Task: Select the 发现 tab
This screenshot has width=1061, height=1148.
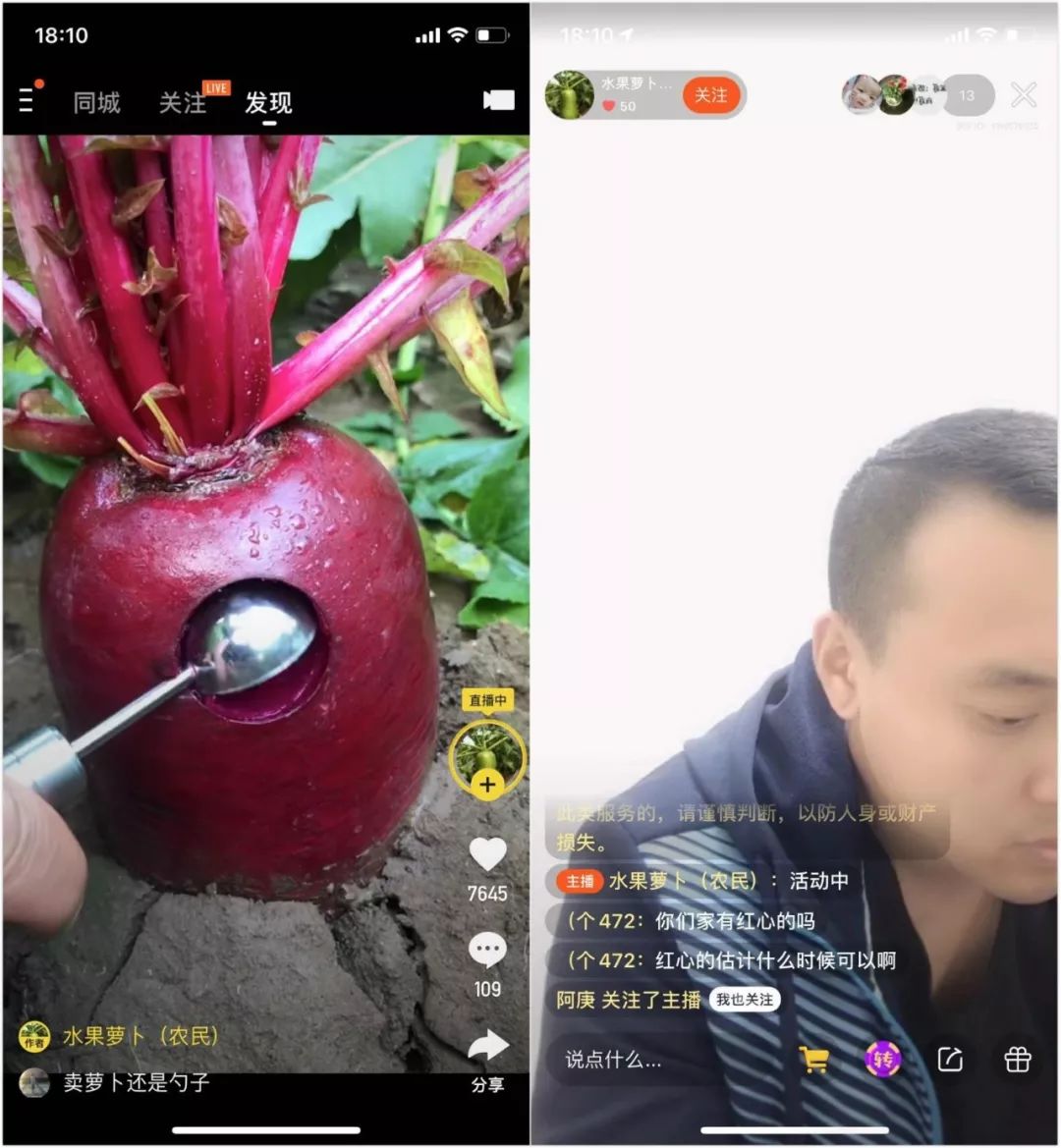Action: click(x=268, y=103)
